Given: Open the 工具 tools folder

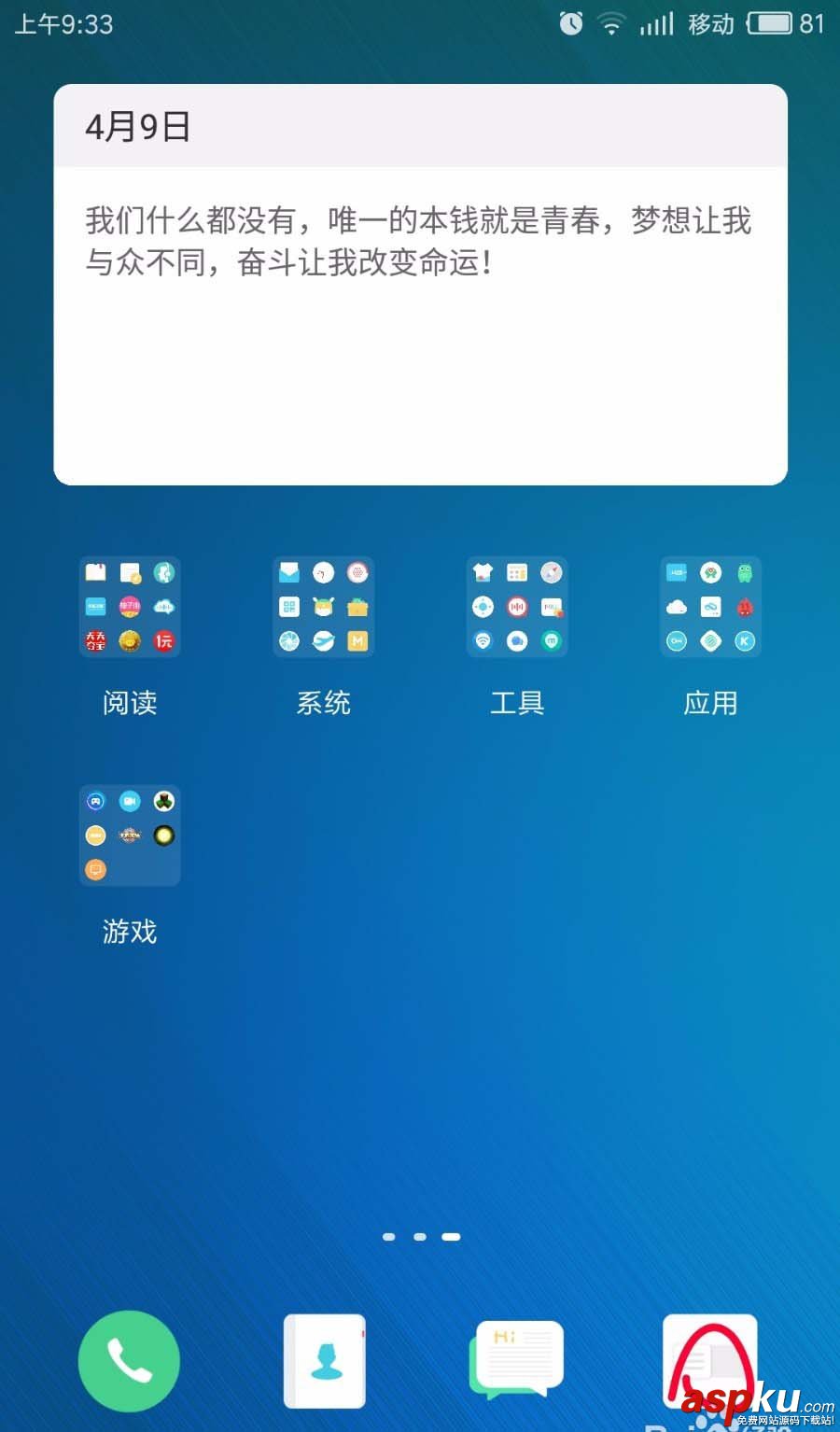Looking at the screenshot, I should pyautogui.click(x=517, y=607).
